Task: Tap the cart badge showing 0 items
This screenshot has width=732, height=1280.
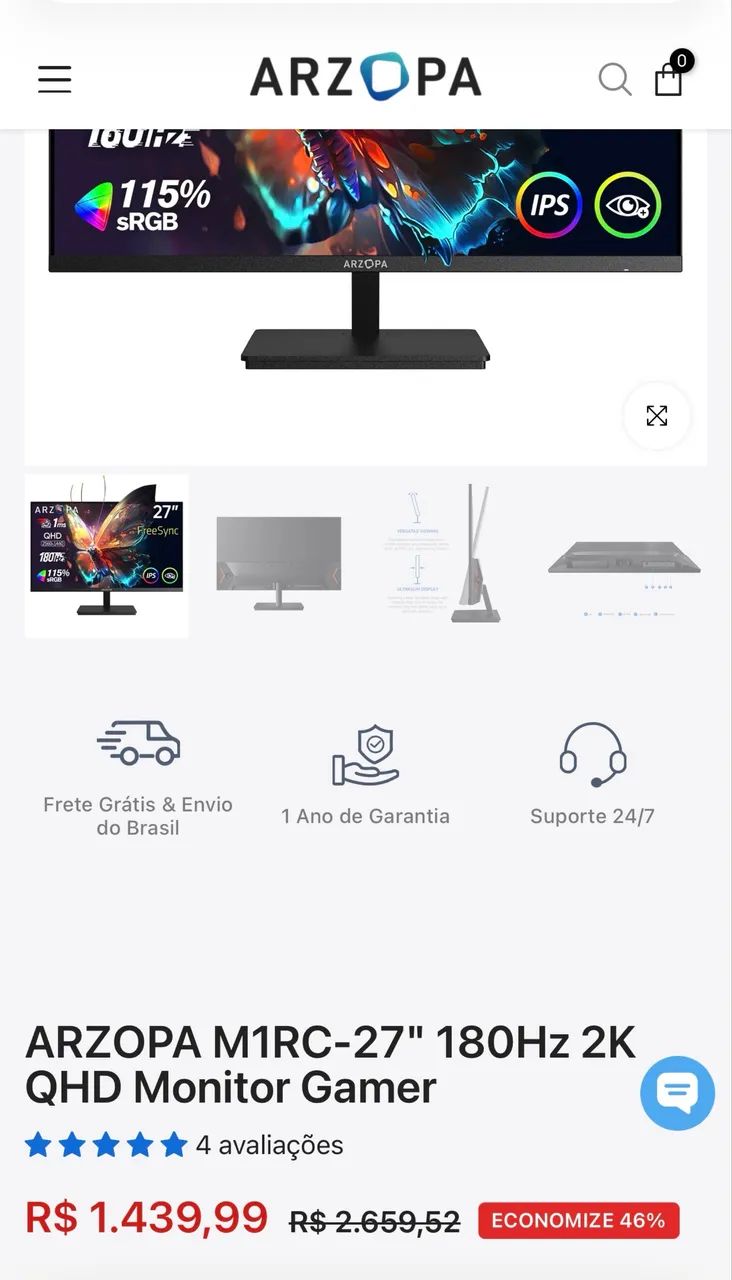Action: pos(681,60)
